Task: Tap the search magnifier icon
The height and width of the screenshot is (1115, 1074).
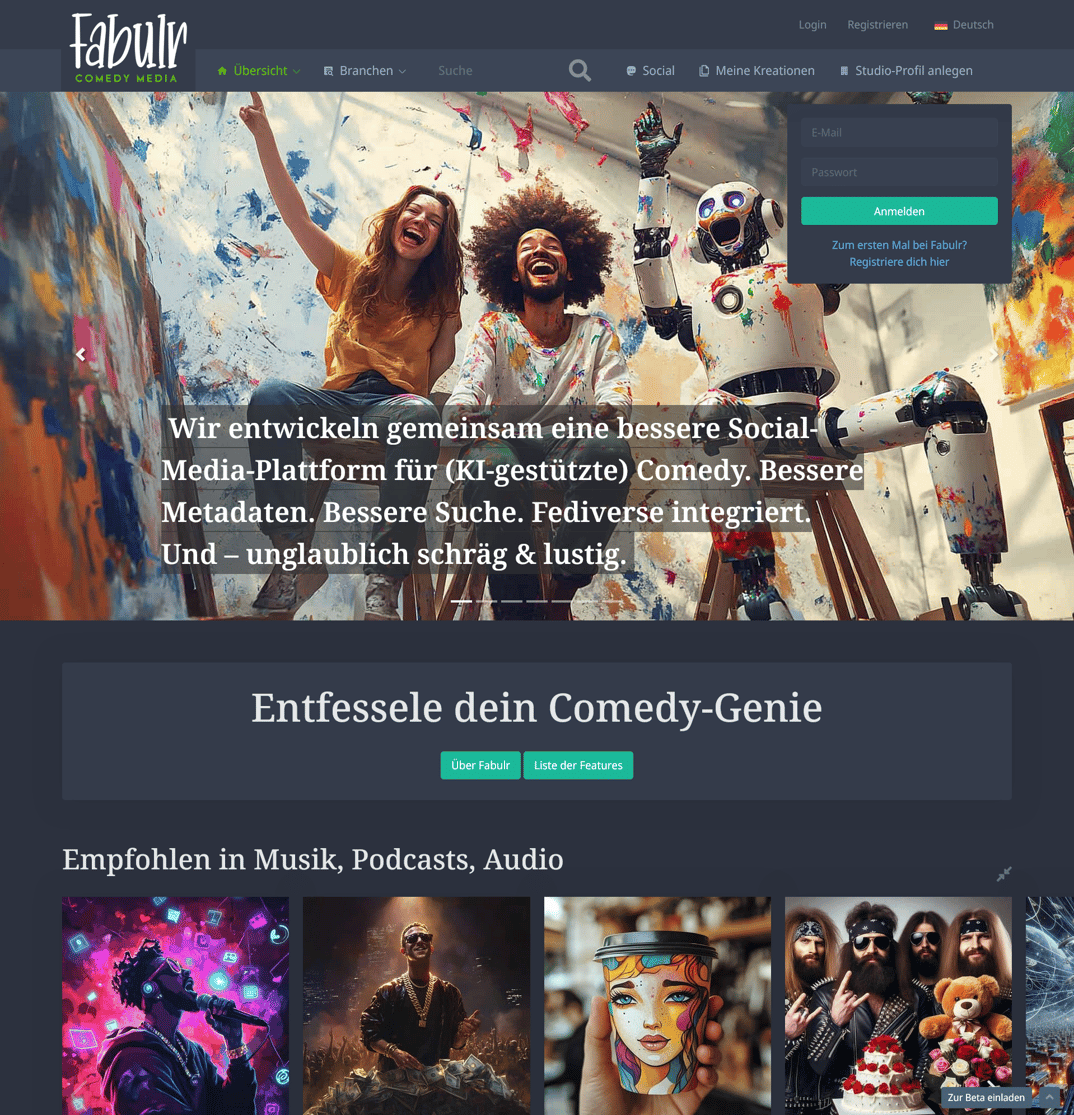Action: pos(579,70)
